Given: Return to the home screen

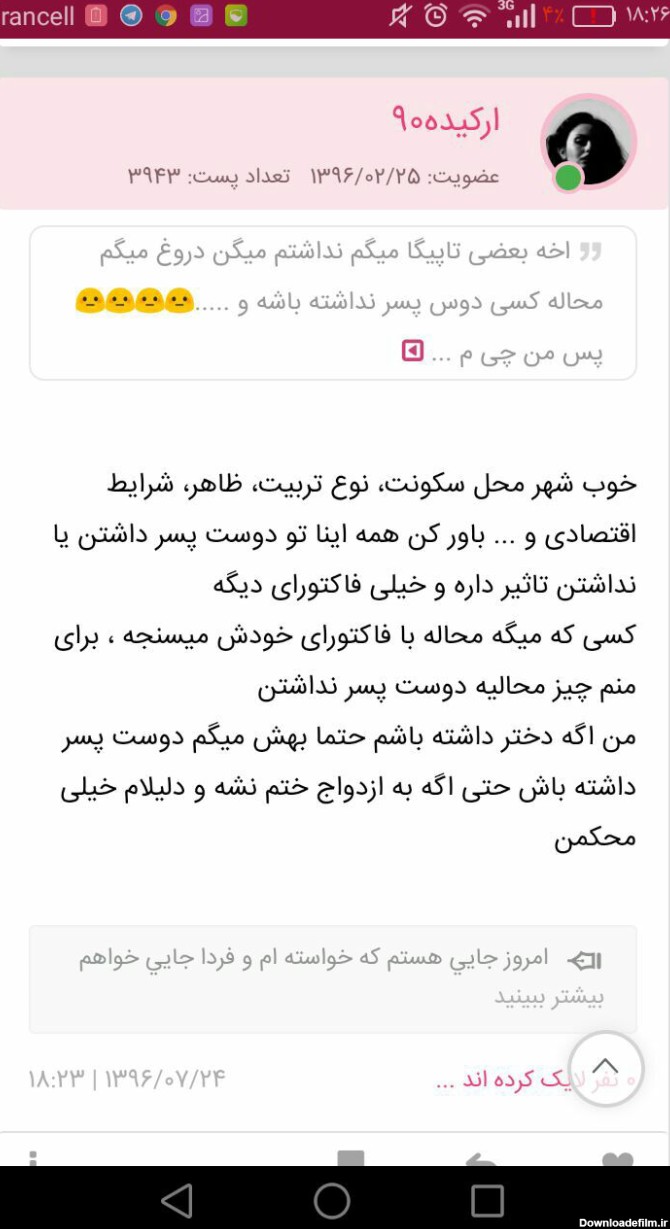Looking at the screenshot, I should (x=332, y=1200).
